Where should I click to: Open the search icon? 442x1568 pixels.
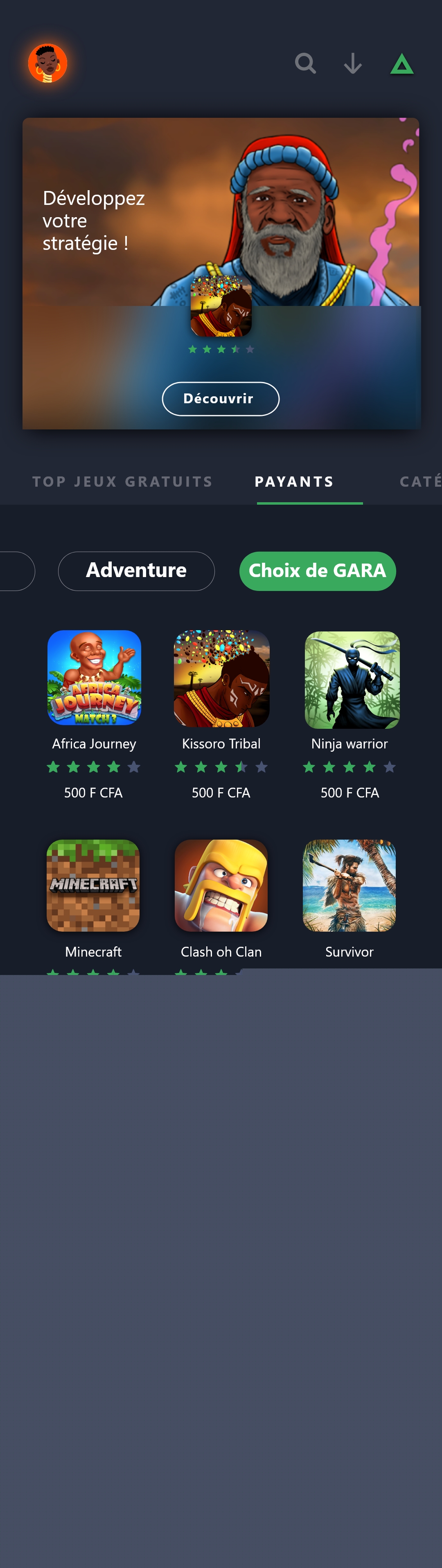305,63
